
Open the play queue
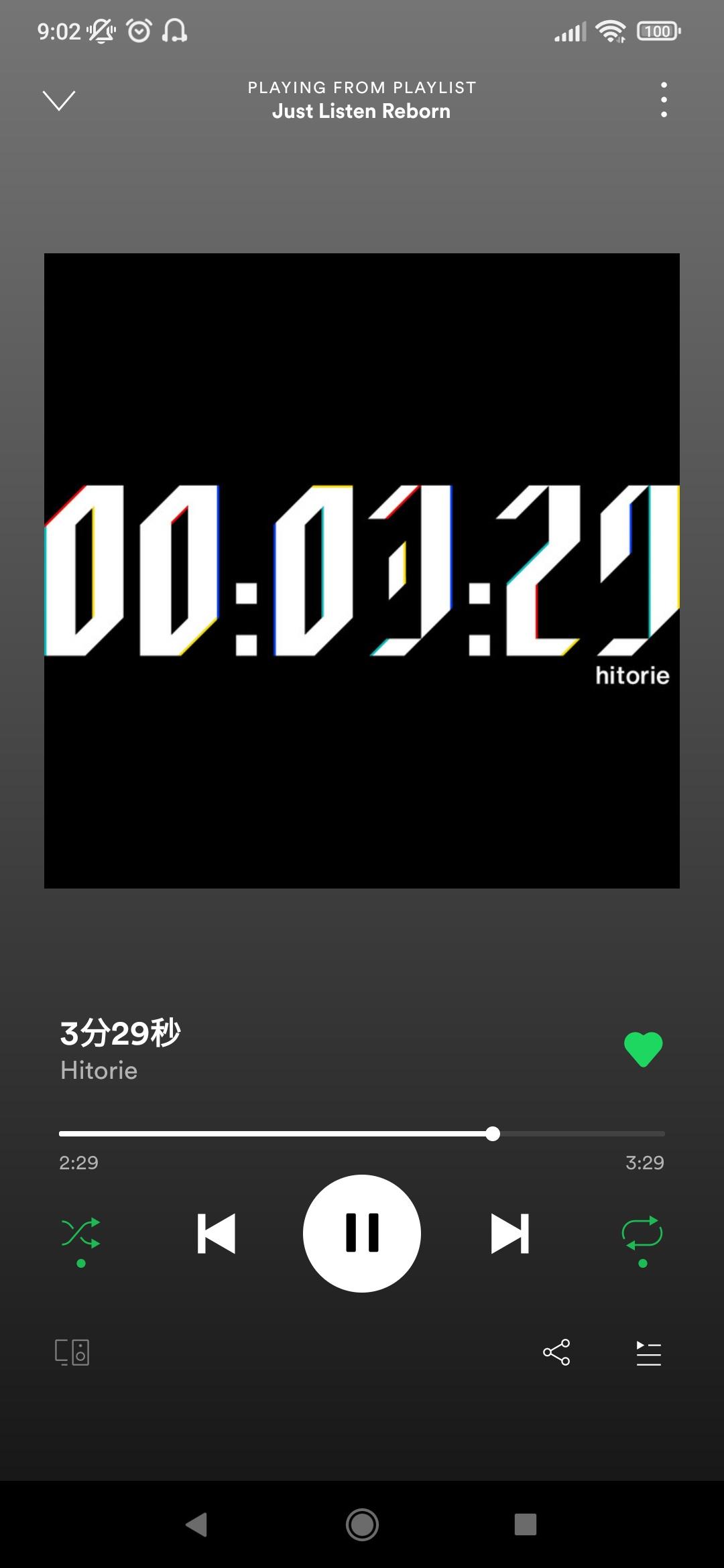(648, 1353)
